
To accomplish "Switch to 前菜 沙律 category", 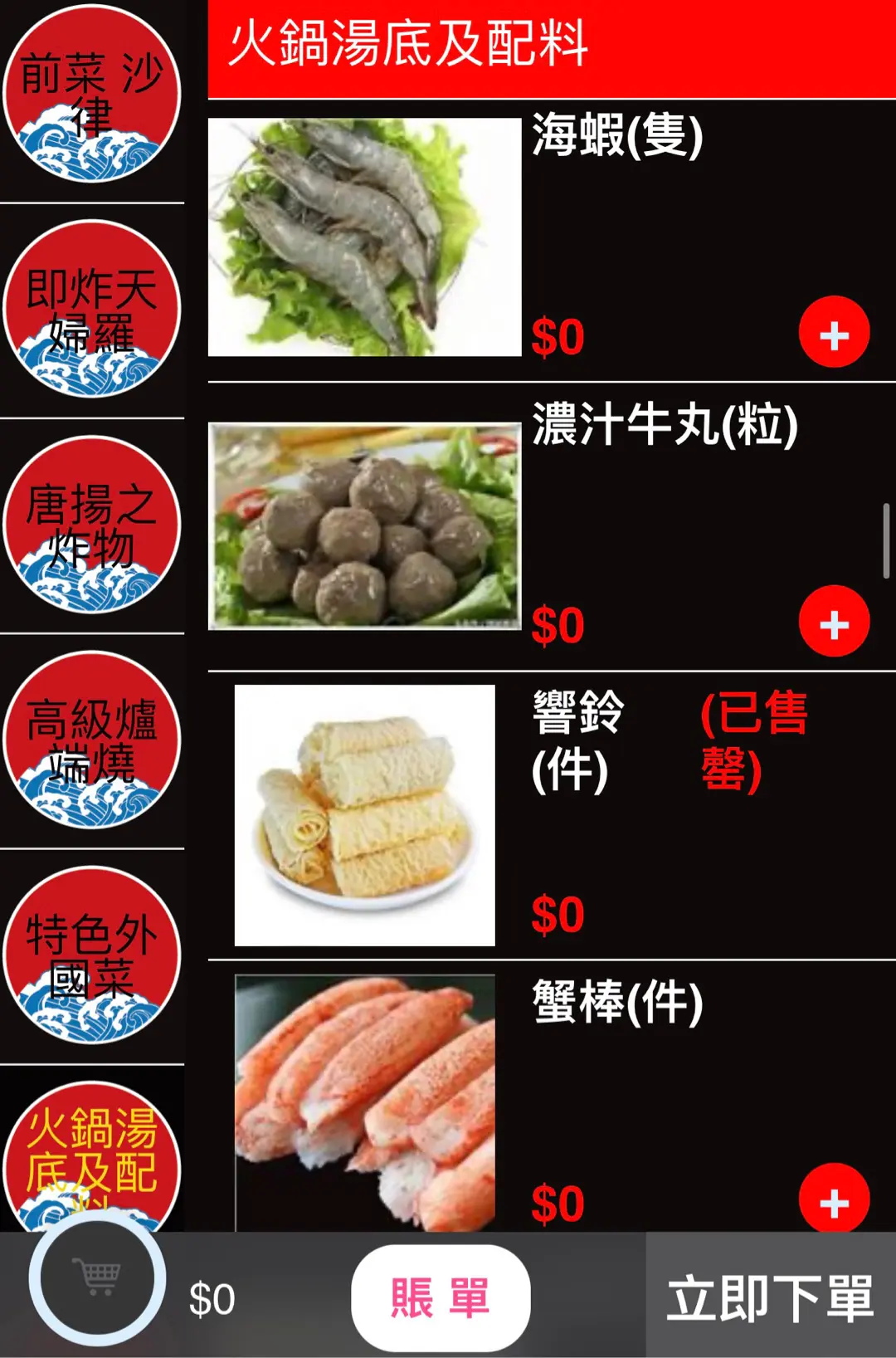I will (x=92, y=94).
